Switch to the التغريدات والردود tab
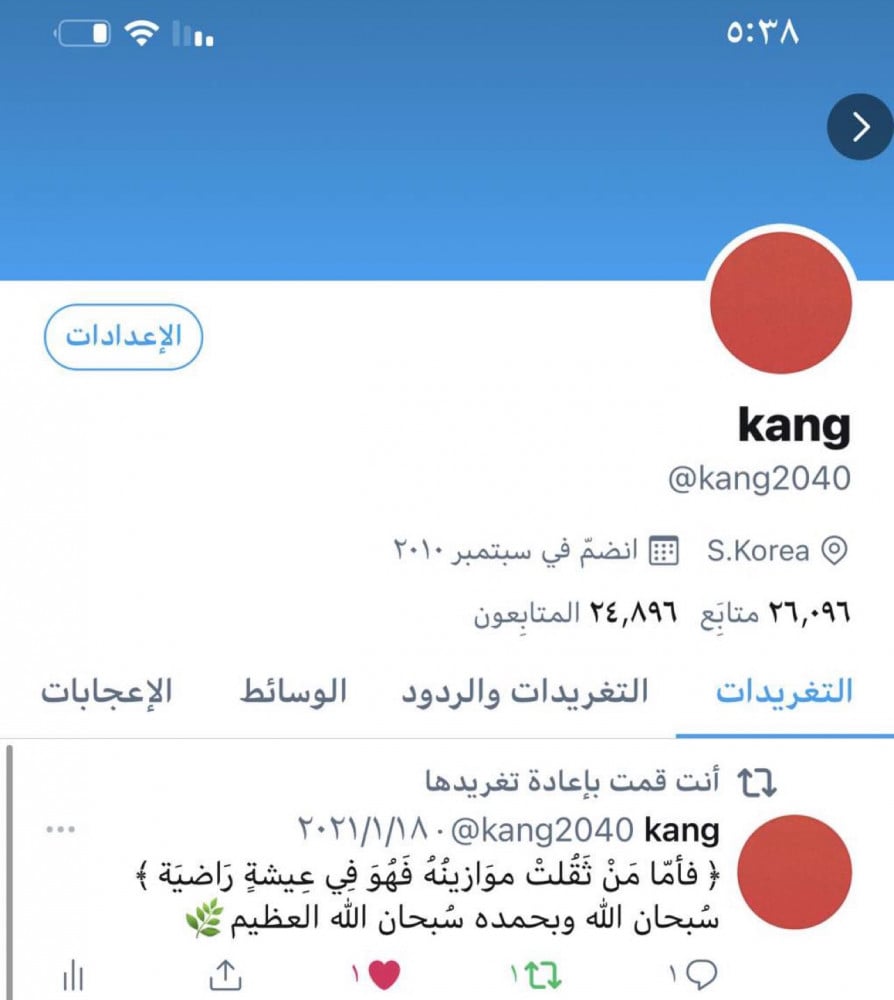The image size is (894, 1000). click(x=524, y=692)
